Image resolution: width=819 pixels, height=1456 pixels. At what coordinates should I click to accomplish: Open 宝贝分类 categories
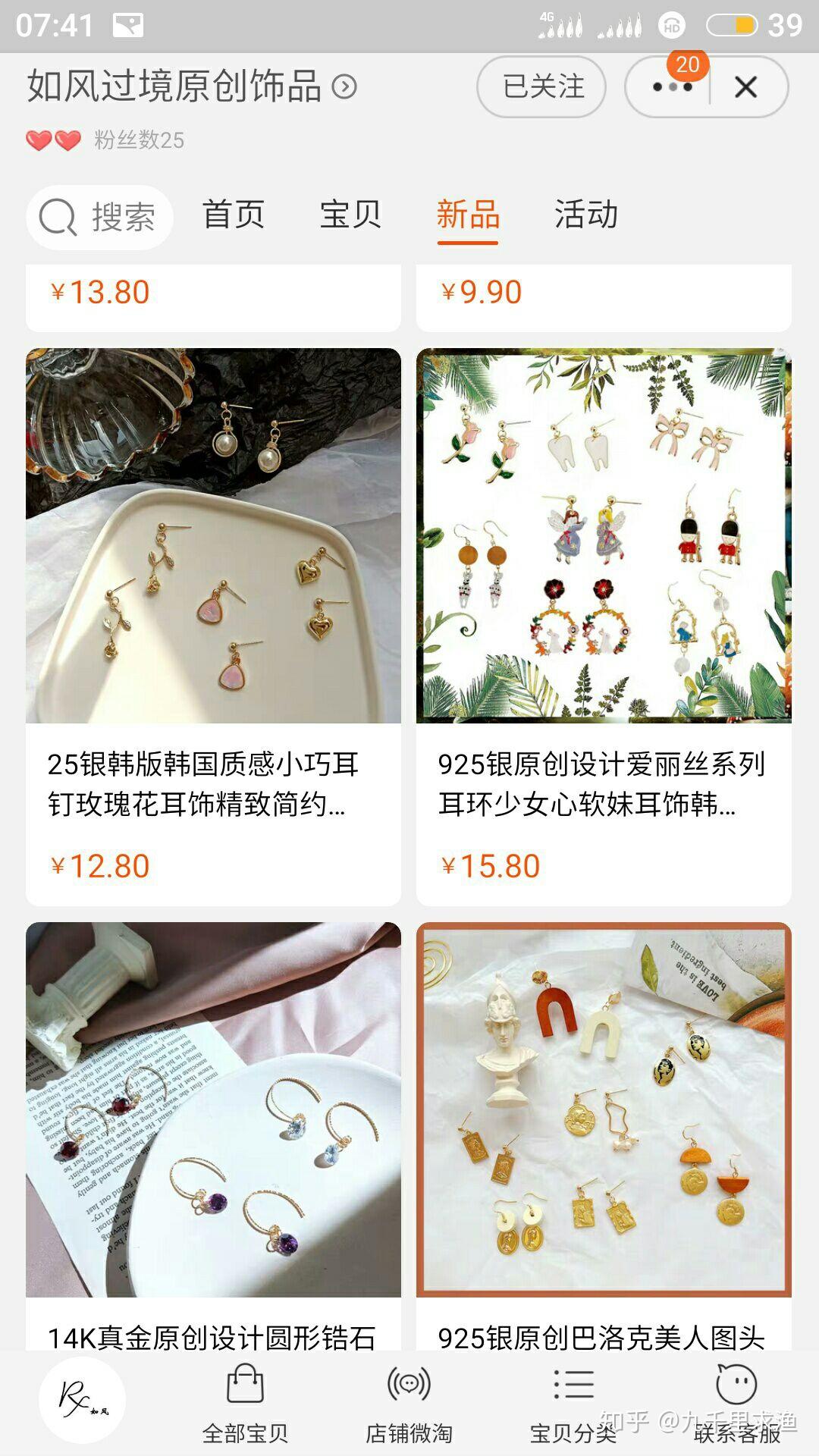[573, 1403]
